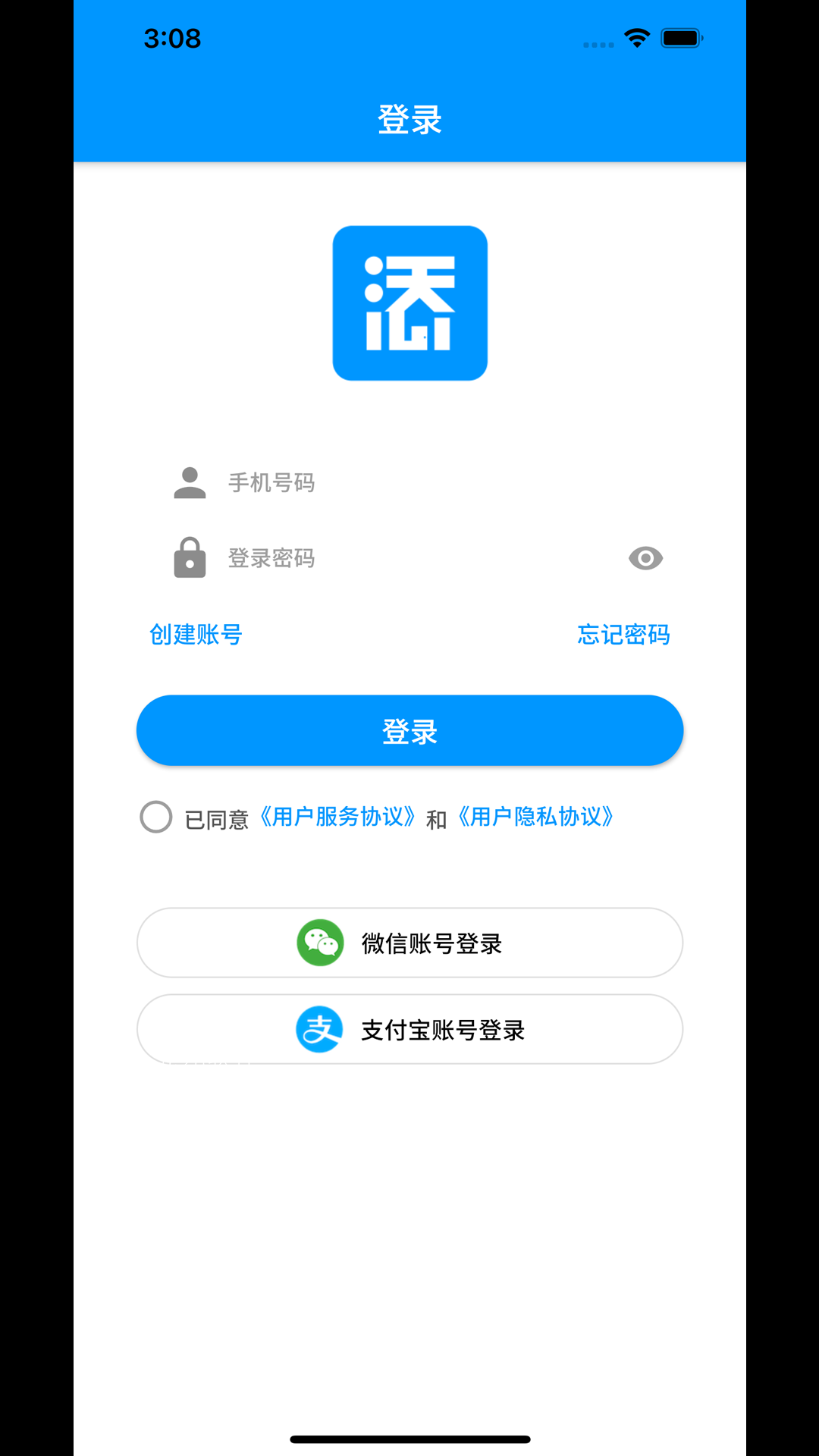Check the 已同意 agreement checkbox

coord(156,817)
